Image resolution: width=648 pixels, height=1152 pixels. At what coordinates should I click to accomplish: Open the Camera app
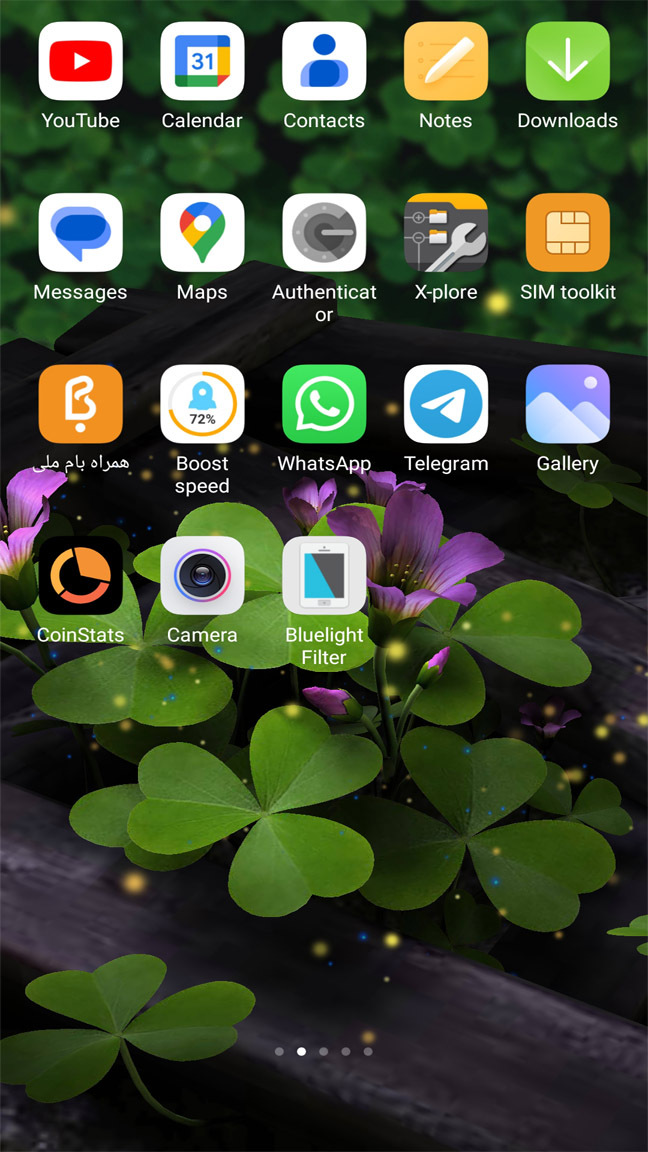(202, 576)
